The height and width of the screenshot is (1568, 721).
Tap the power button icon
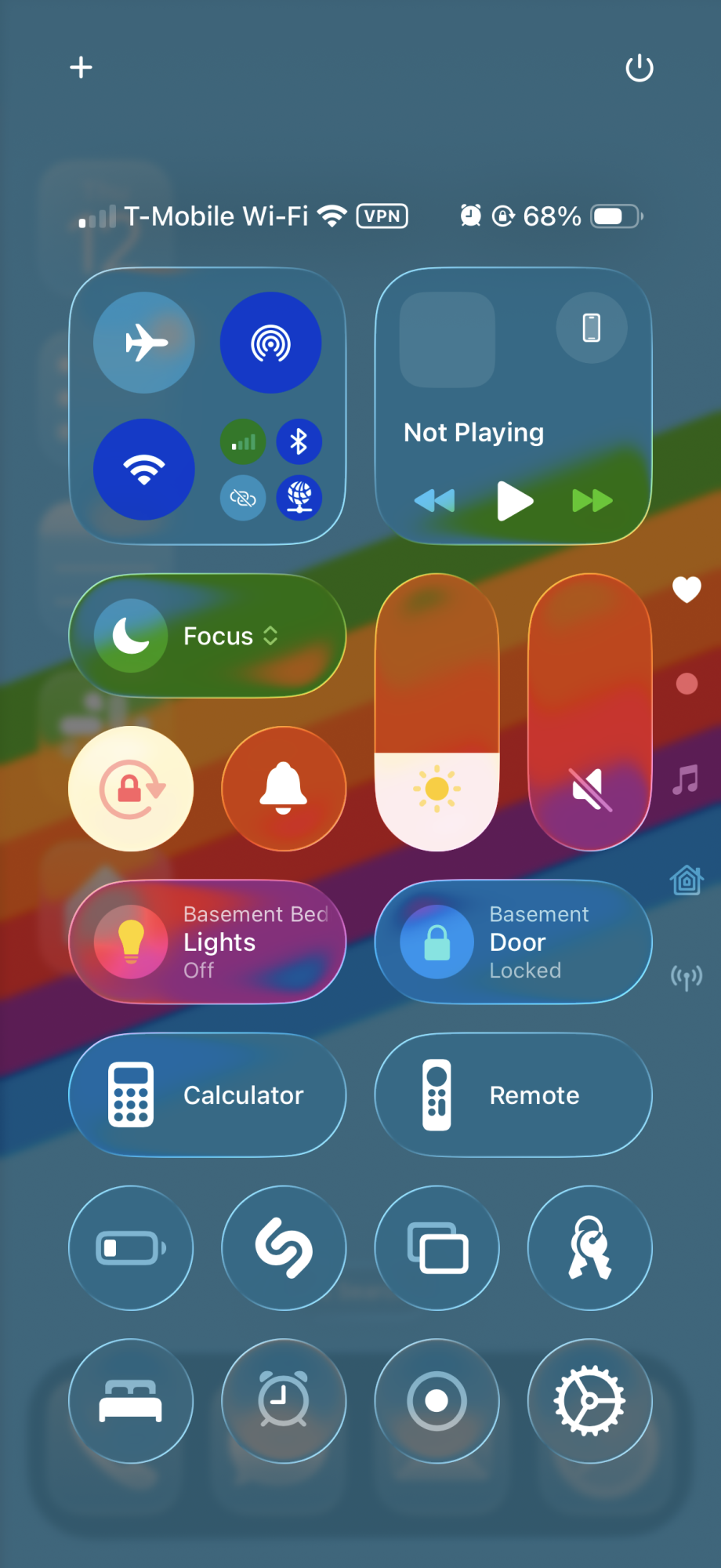[x=639, y=68]
